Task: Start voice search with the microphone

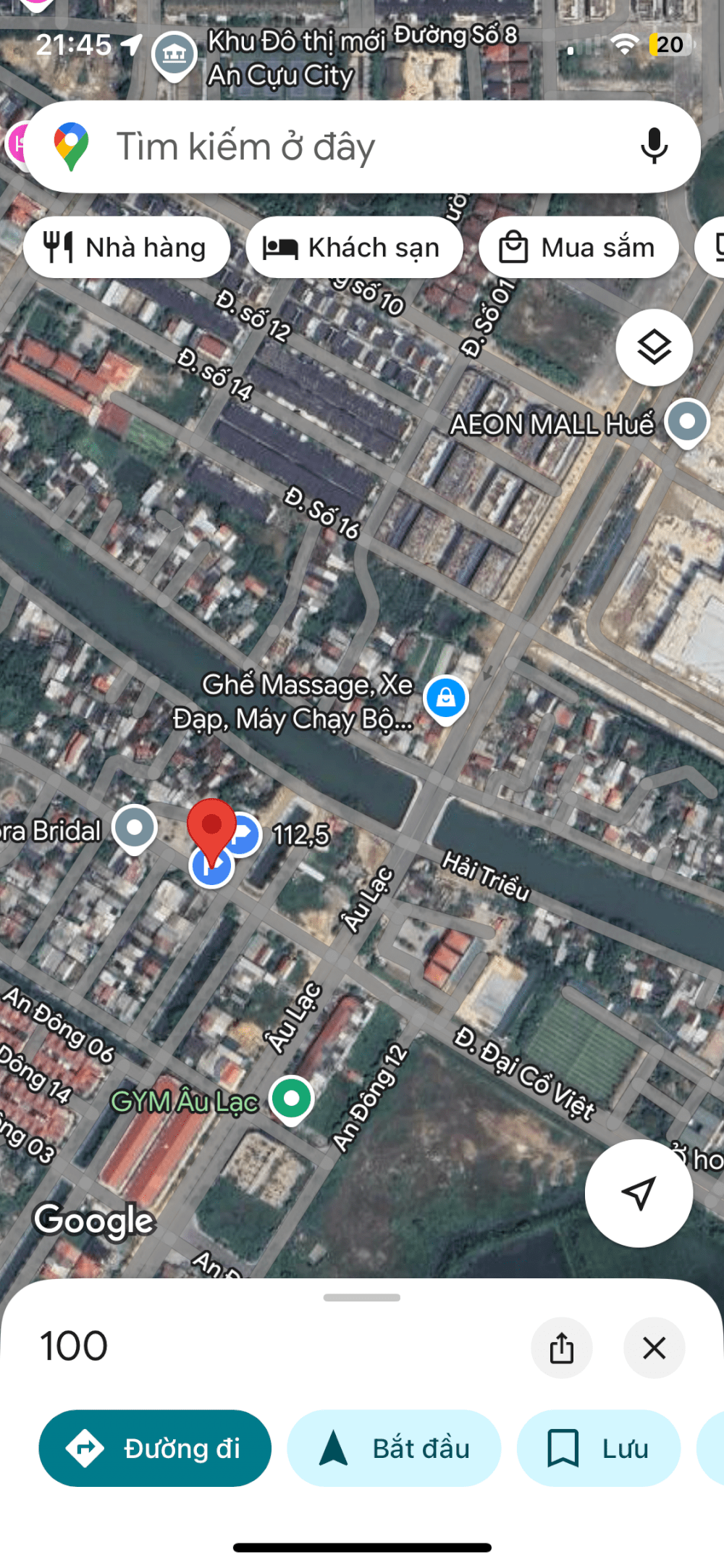Action: coord(654,146)
